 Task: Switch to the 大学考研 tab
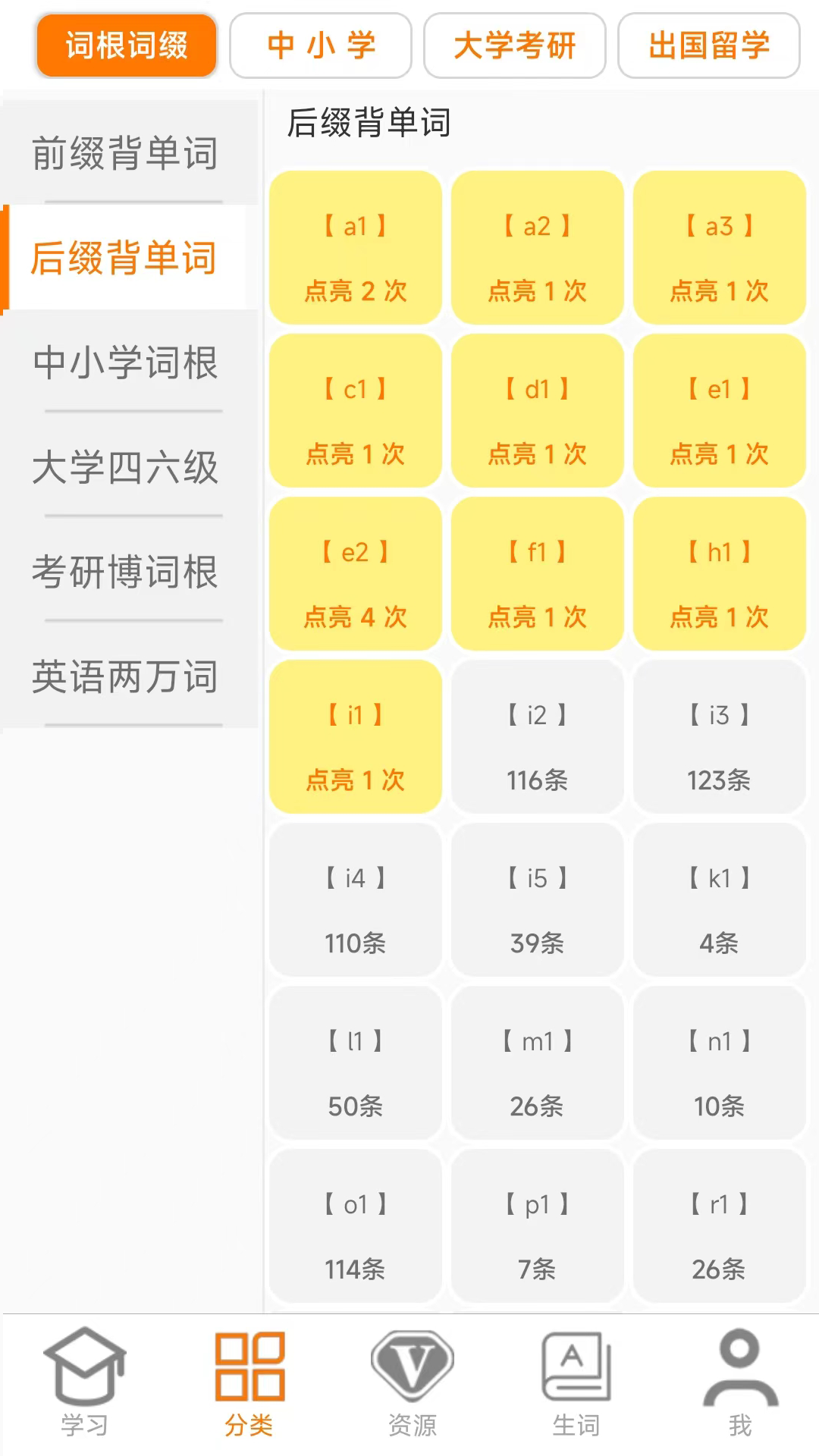tap(515, 45)
